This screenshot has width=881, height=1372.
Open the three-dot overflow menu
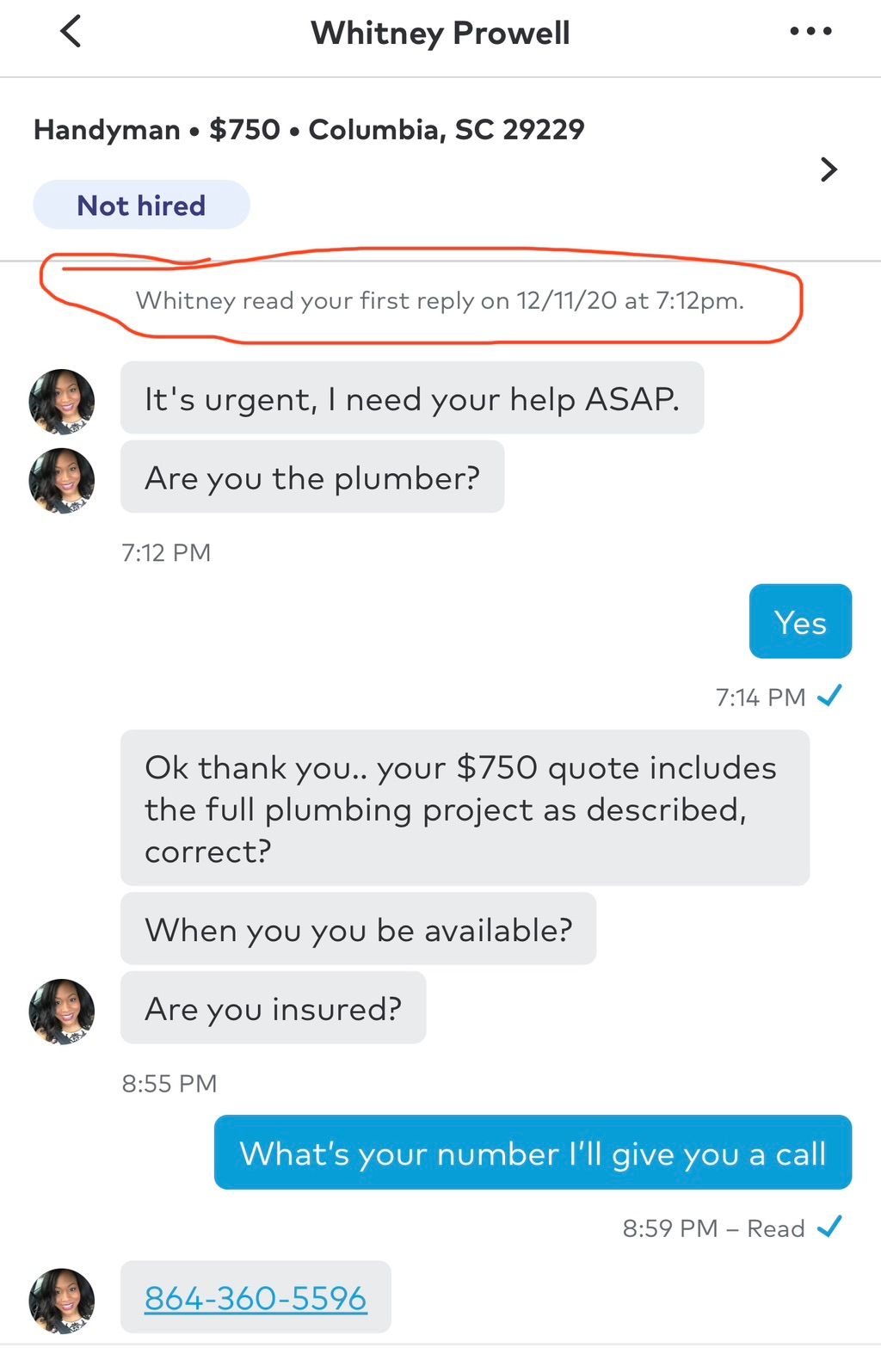(x=810, y=32)
